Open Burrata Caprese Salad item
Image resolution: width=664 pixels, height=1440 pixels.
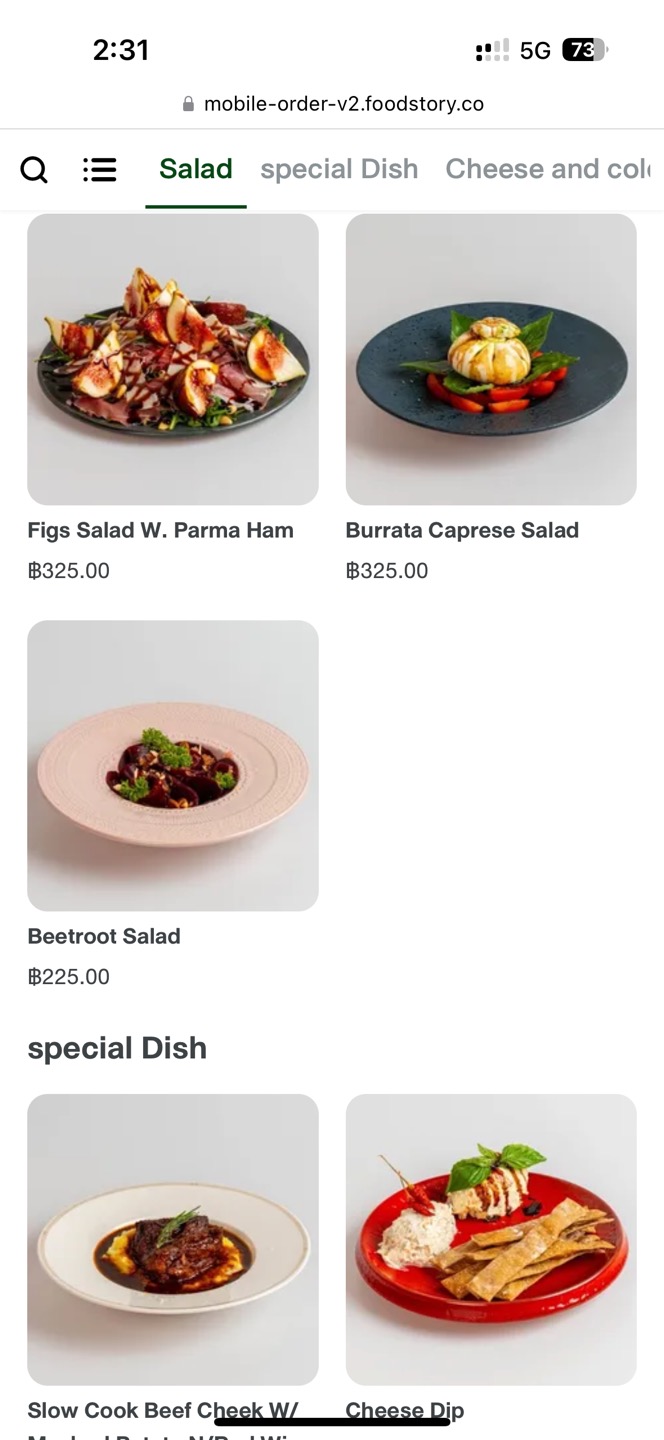tap(491, 359)
